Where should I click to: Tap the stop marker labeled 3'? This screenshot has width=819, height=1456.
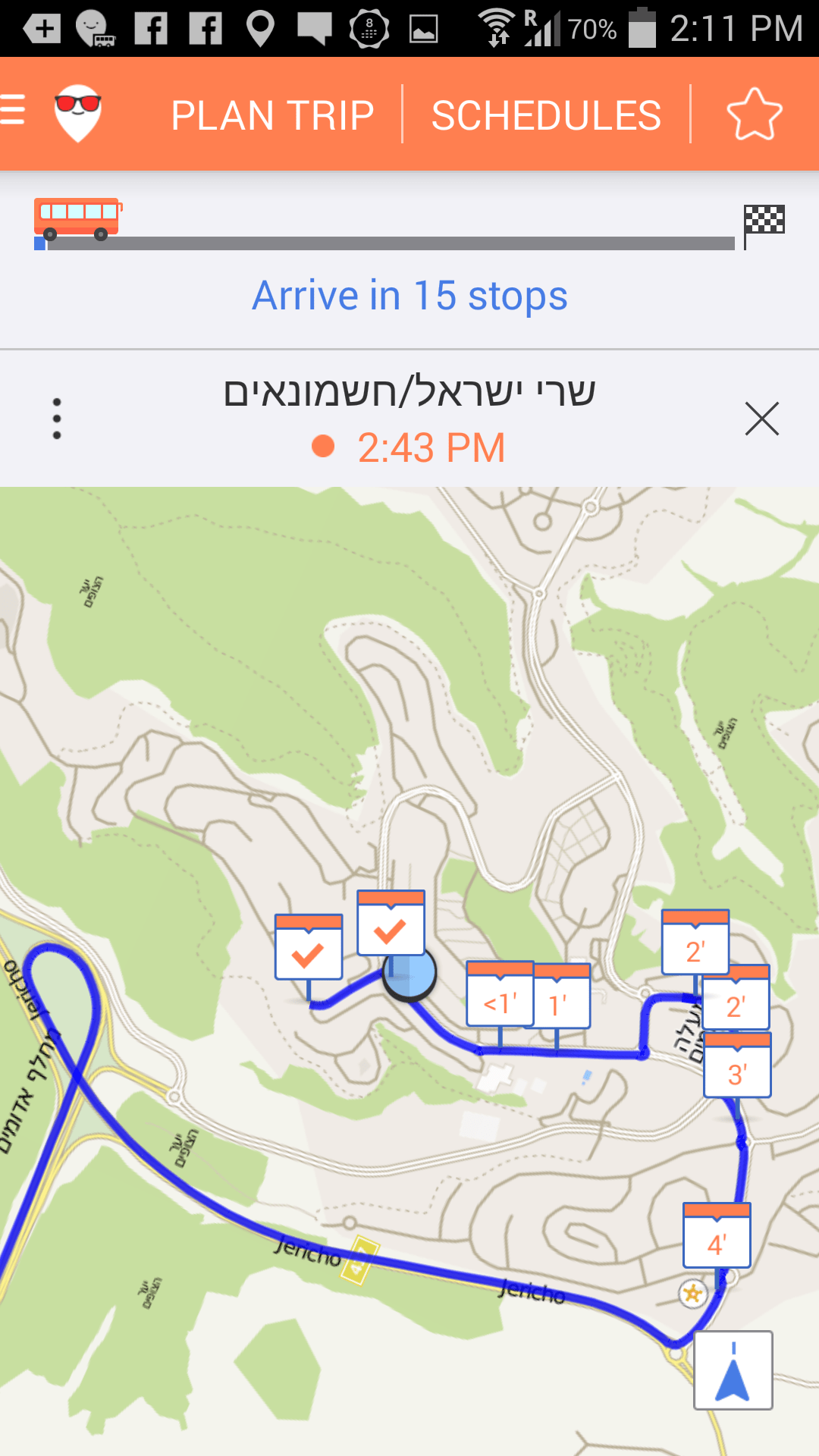(x=736, y=1067)
